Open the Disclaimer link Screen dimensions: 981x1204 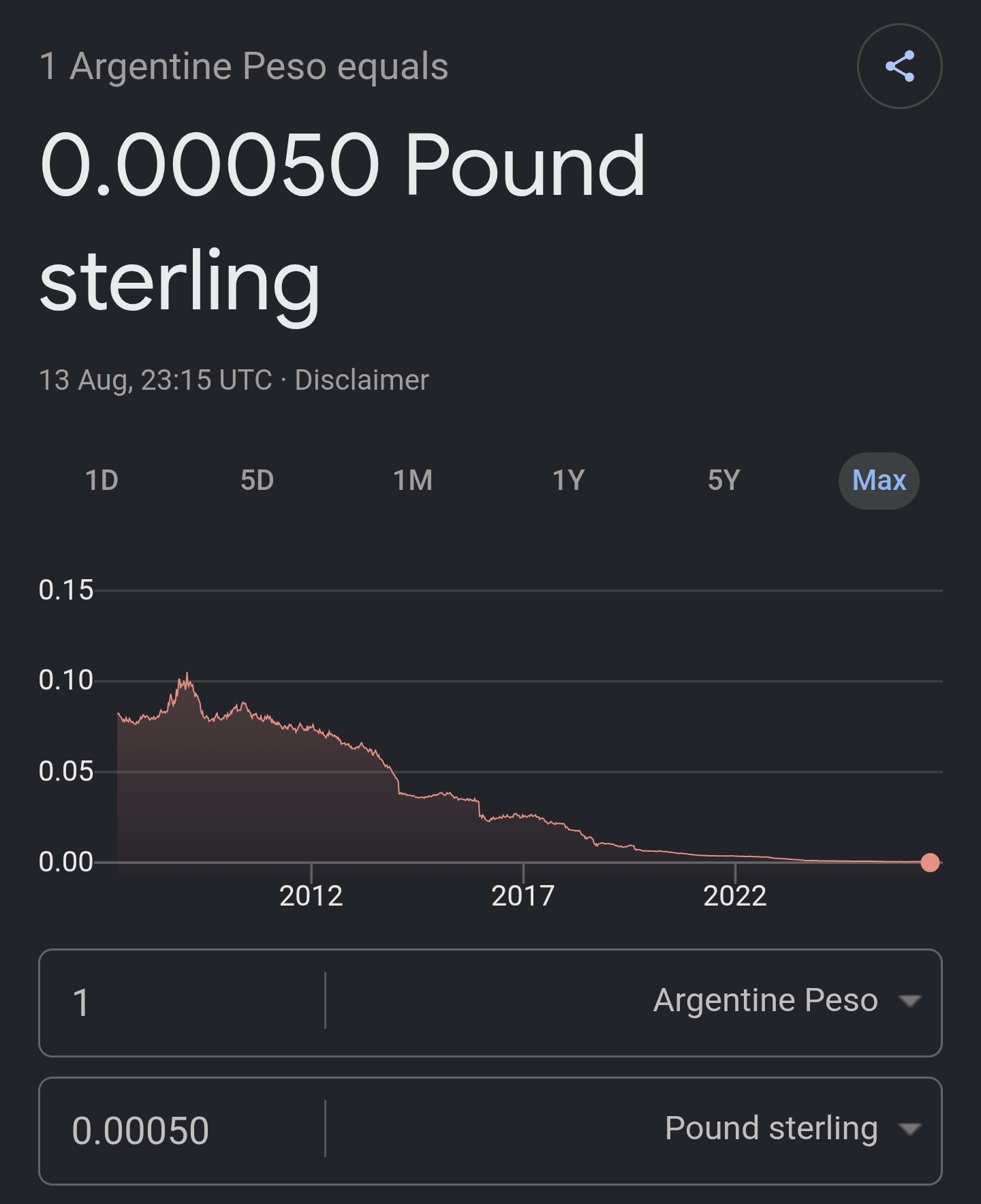[362, 380]
